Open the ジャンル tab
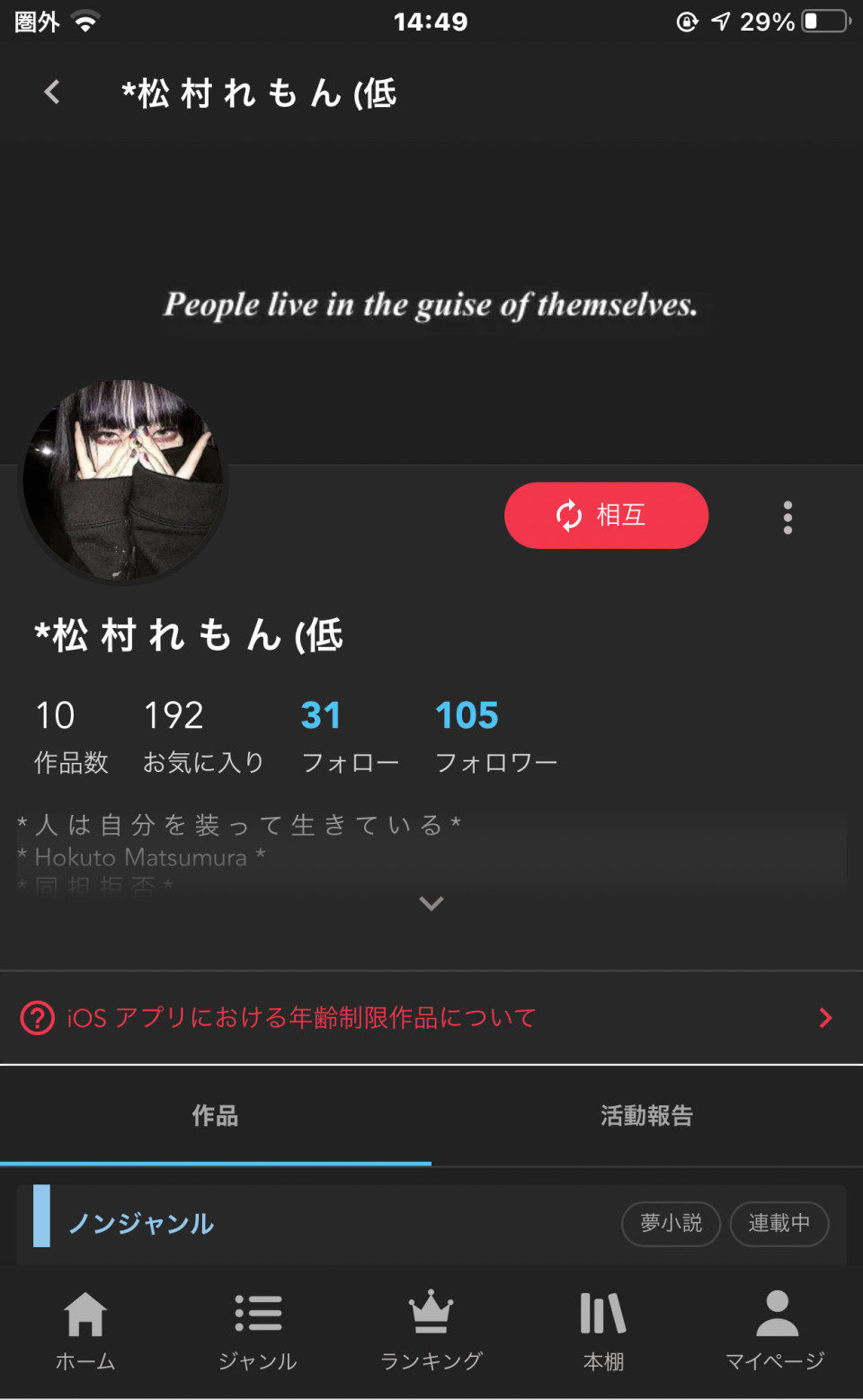Viewport: 863px width, 1400px height. 258,1330
